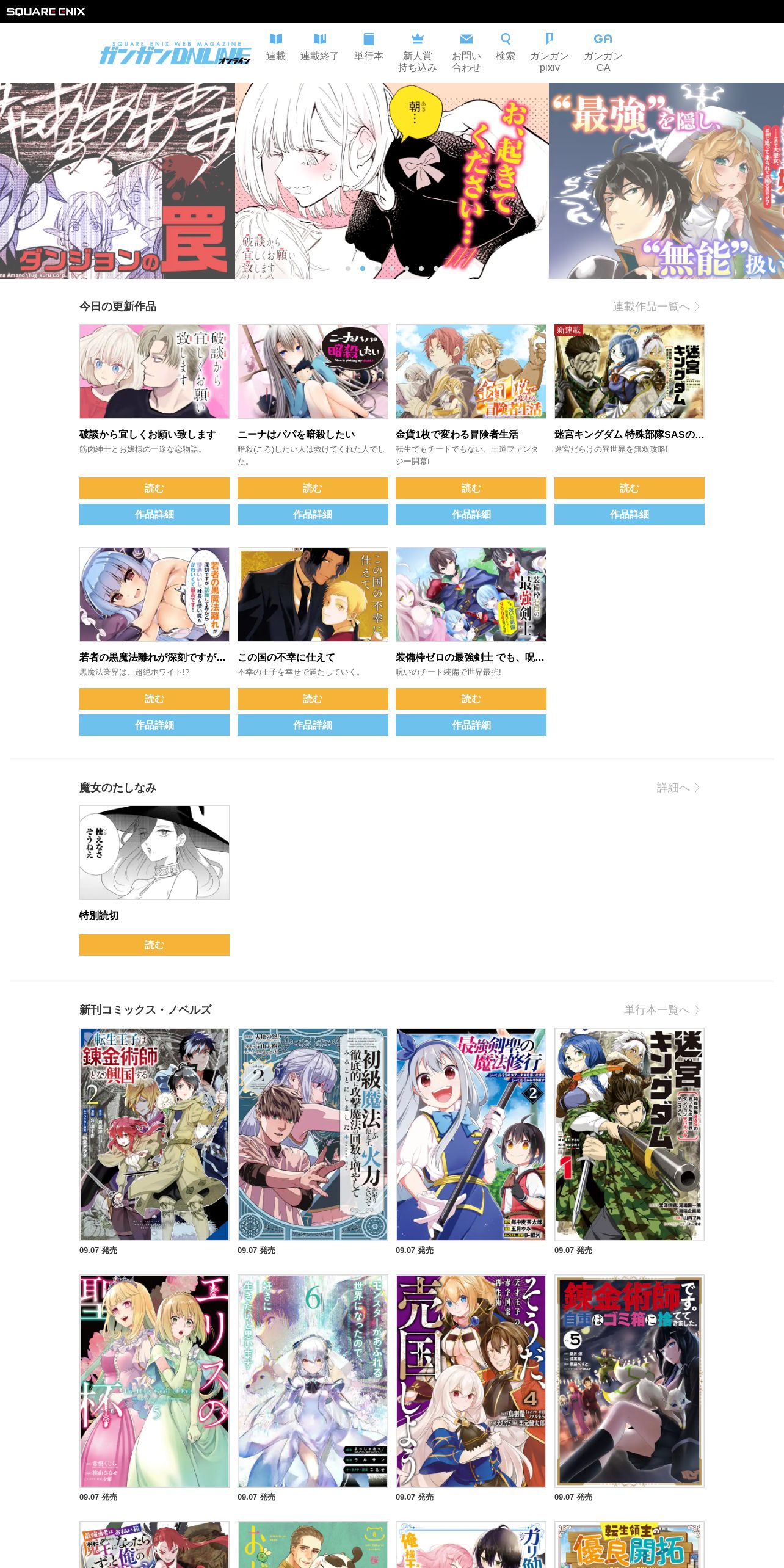Open the 検索 search page
Image resolution: width=784 pixels, height=1568 pixels.
506,48
